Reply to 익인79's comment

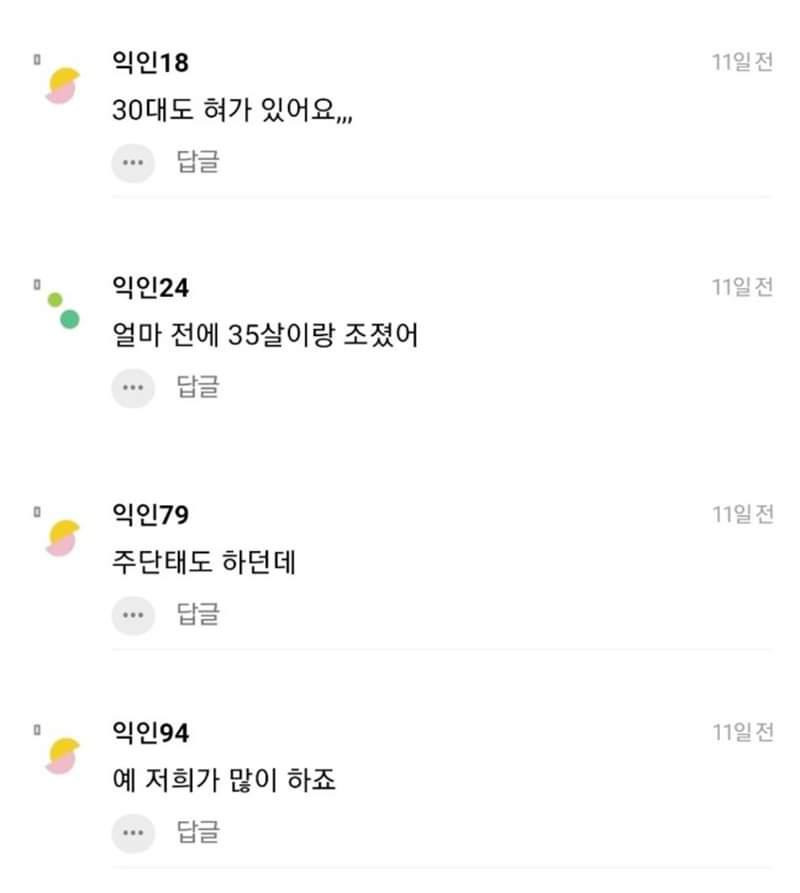198,614
